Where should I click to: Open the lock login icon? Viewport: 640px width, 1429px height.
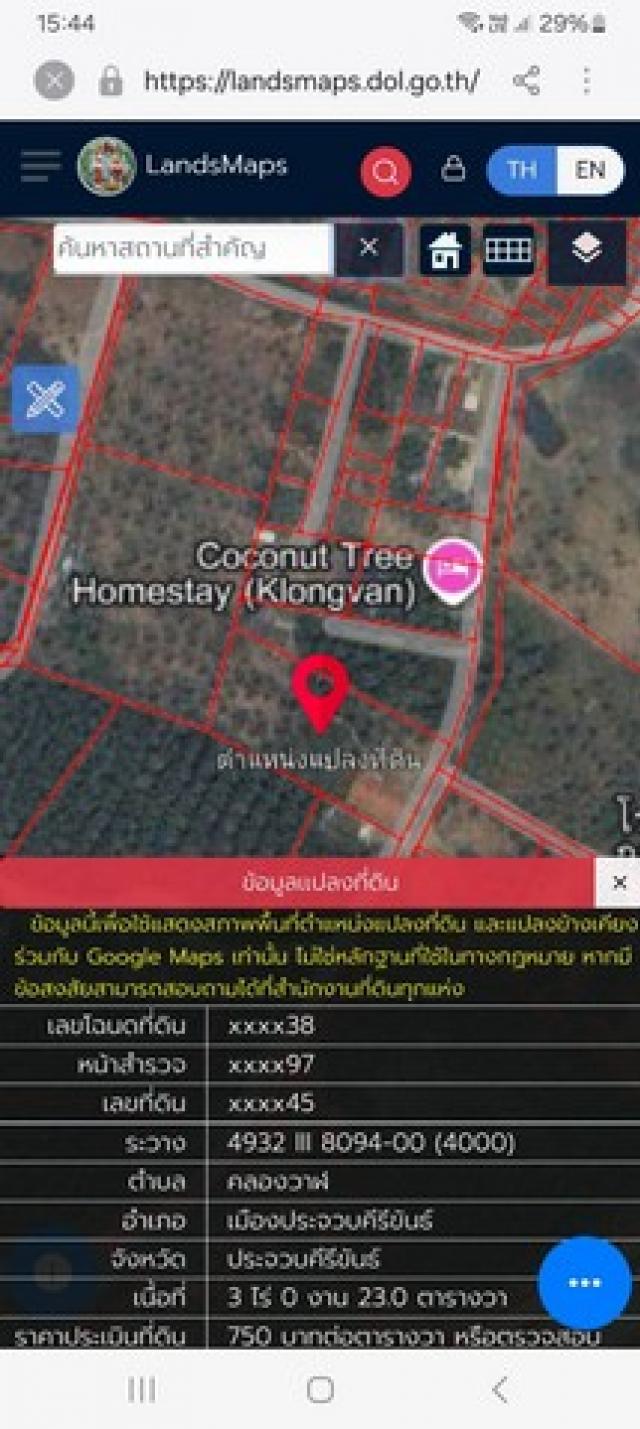tap(453, 169)
